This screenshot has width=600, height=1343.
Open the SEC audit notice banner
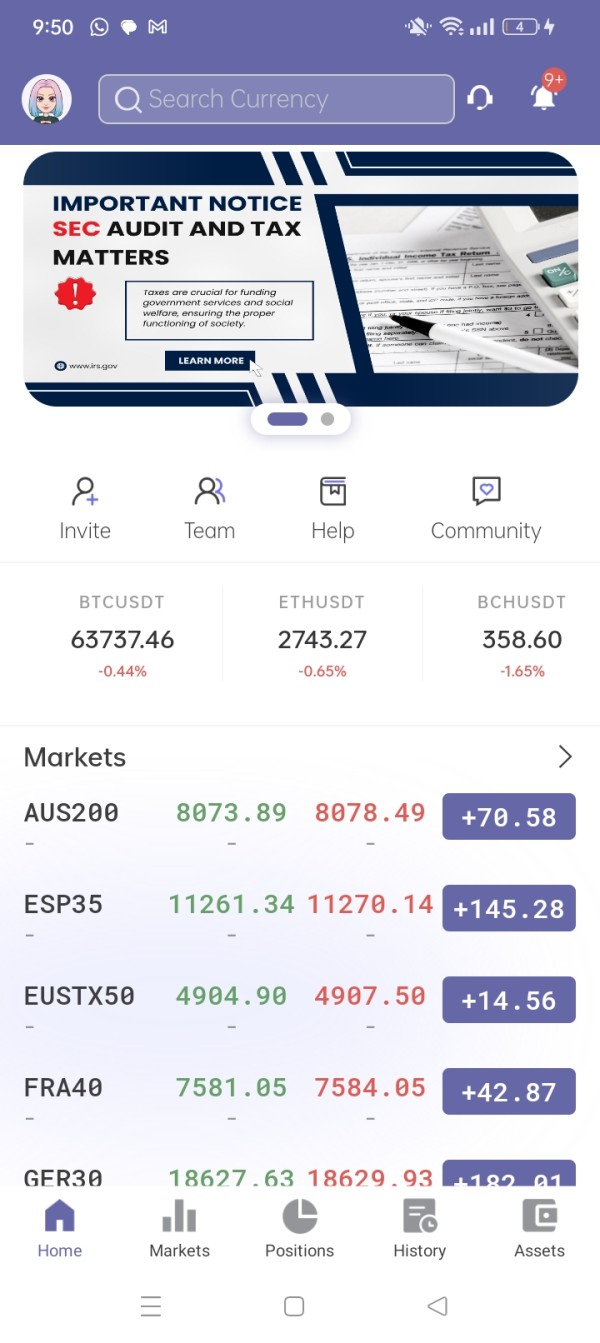click(300, 279)
